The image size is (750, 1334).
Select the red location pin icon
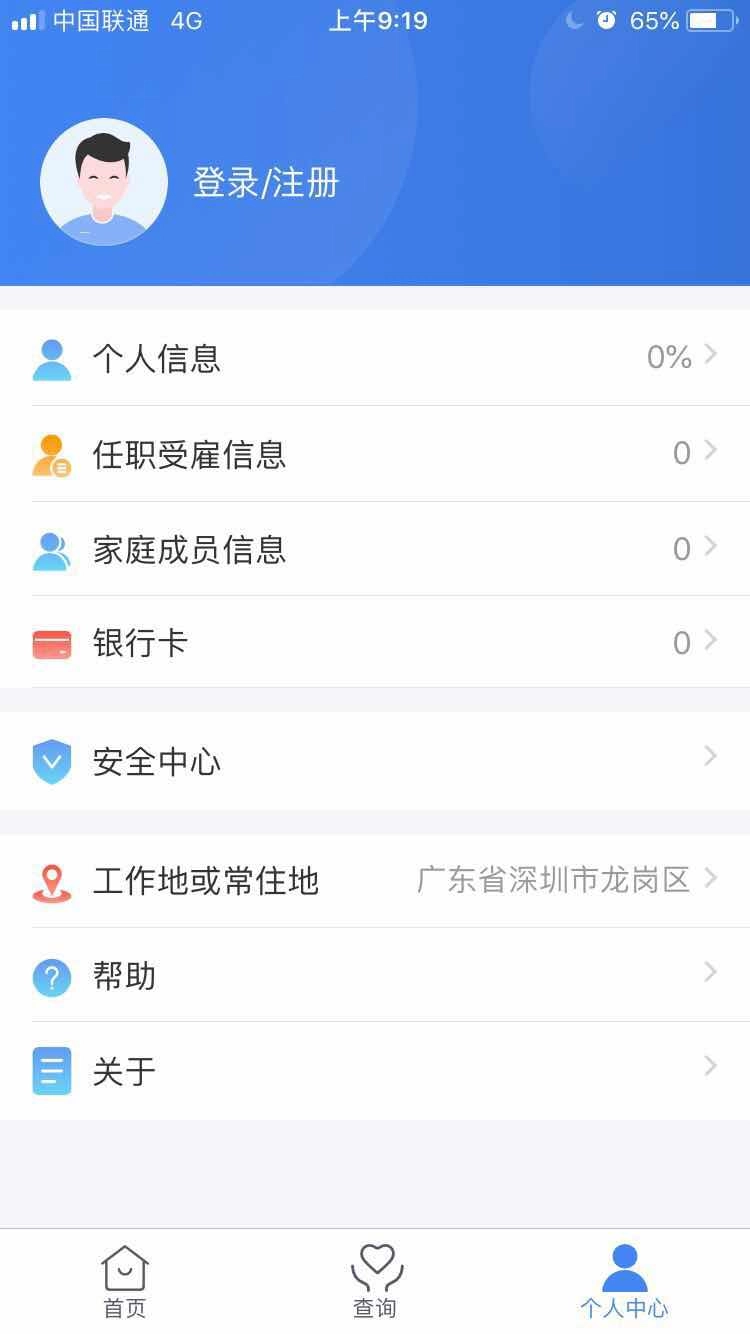52,881
